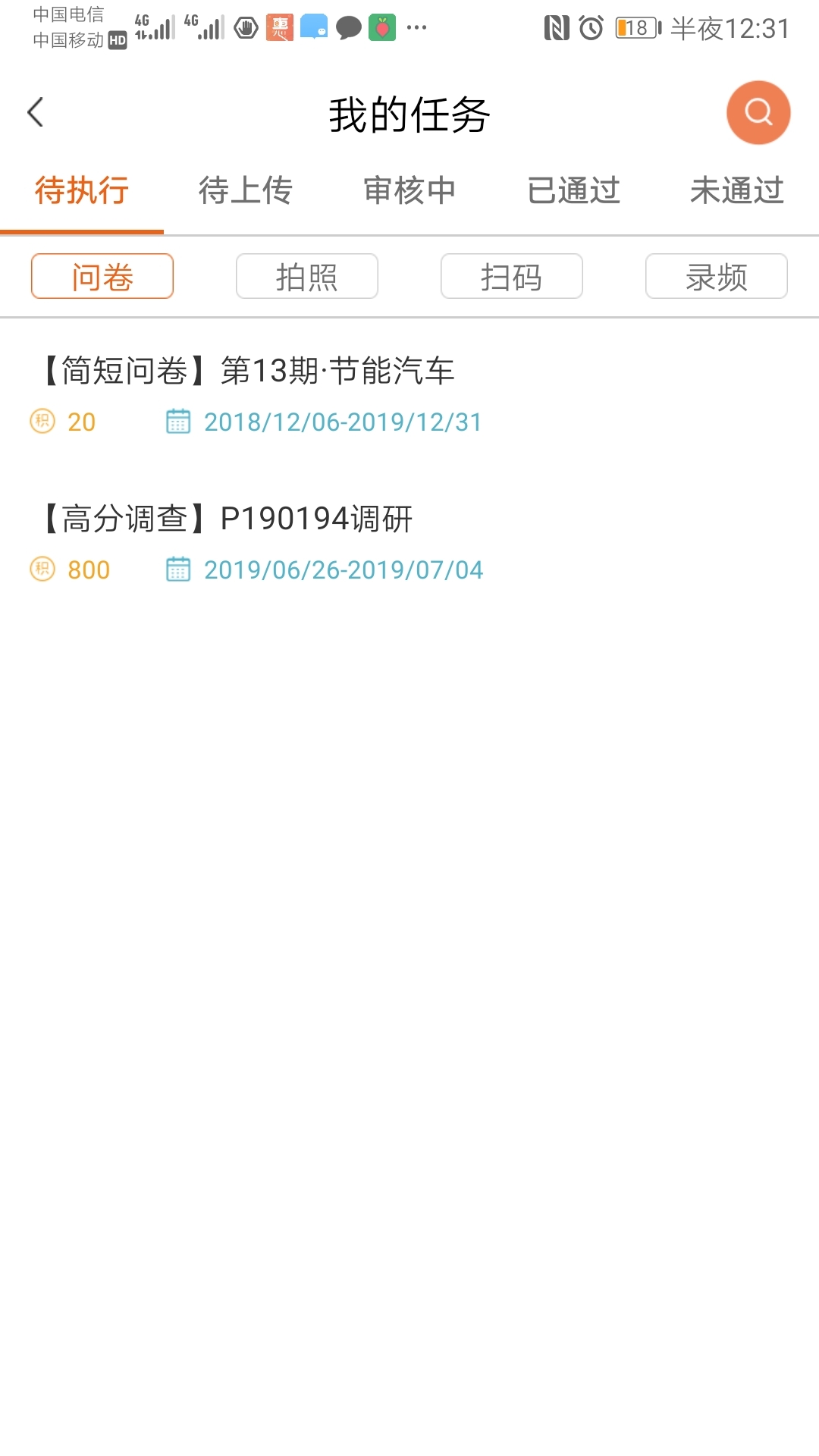Screen dimensions: 819x1456
Task: Filter tasks by 拍照
Action: [x=307, y=276]
